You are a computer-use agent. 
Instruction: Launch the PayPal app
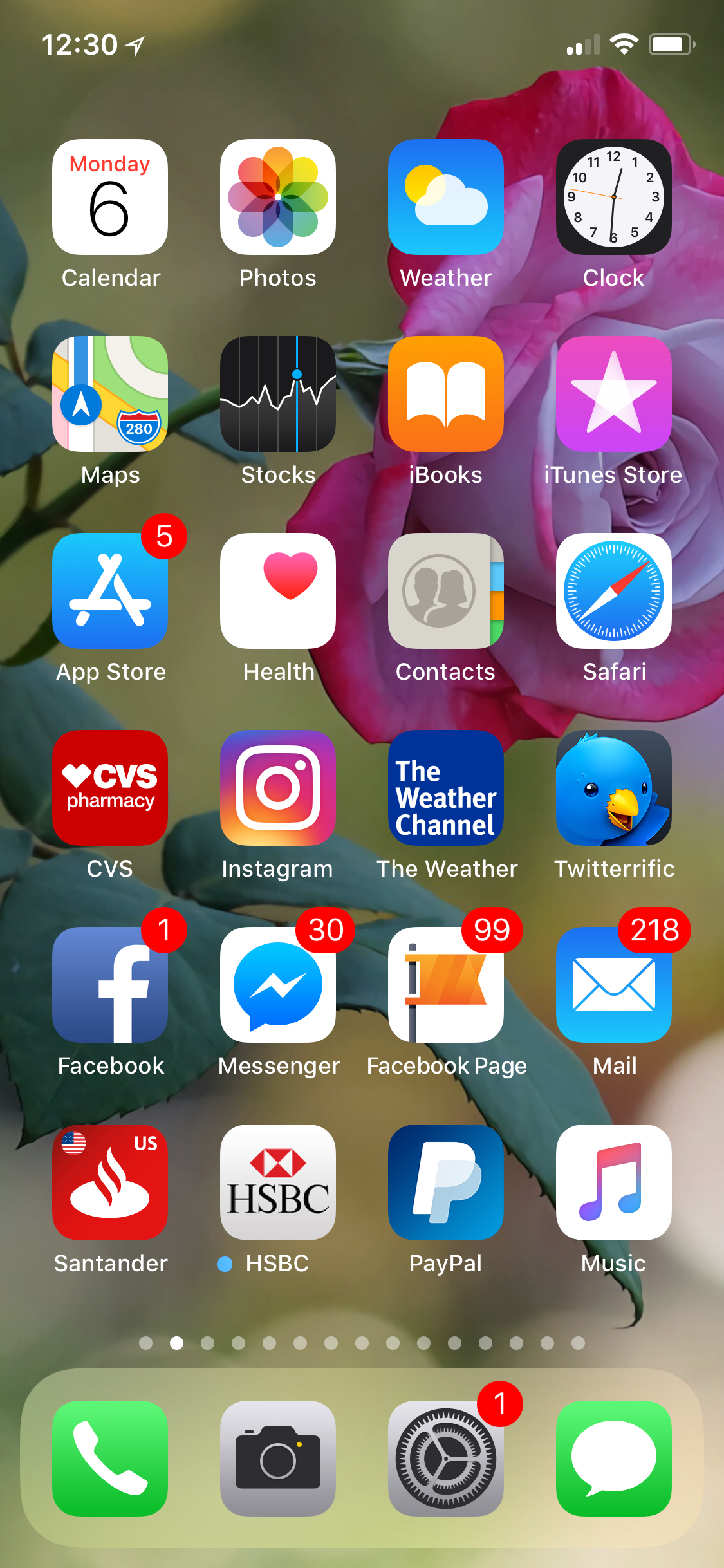click(x=446, y=1182)
